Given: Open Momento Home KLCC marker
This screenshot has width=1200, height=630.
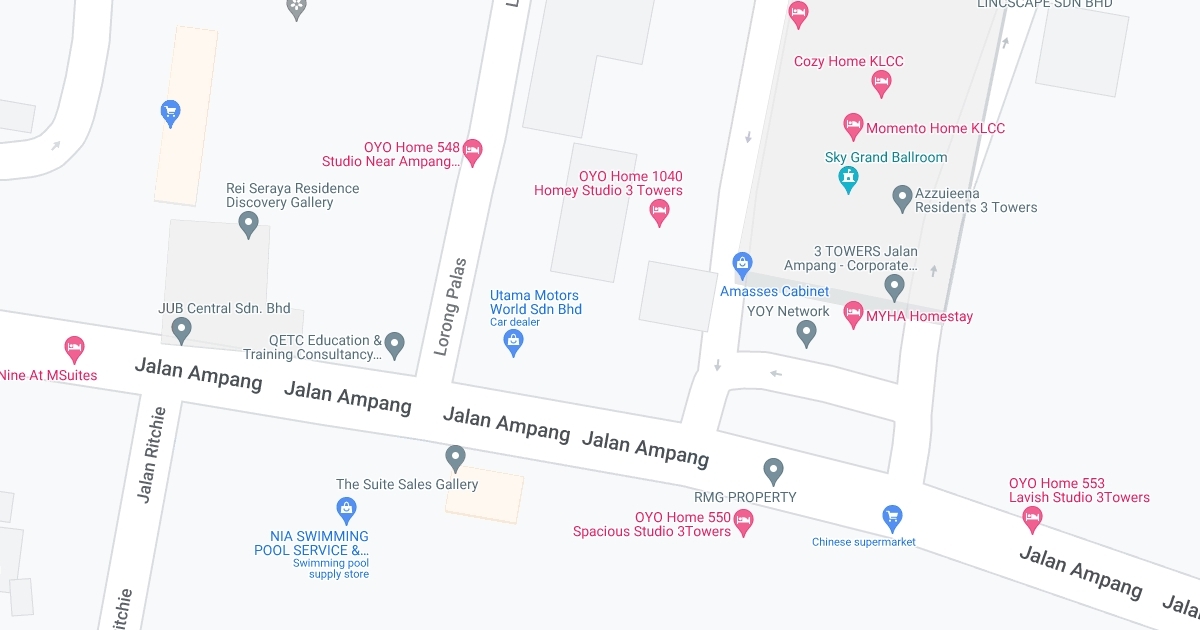Looking at the screenshot, I should 853,126.
